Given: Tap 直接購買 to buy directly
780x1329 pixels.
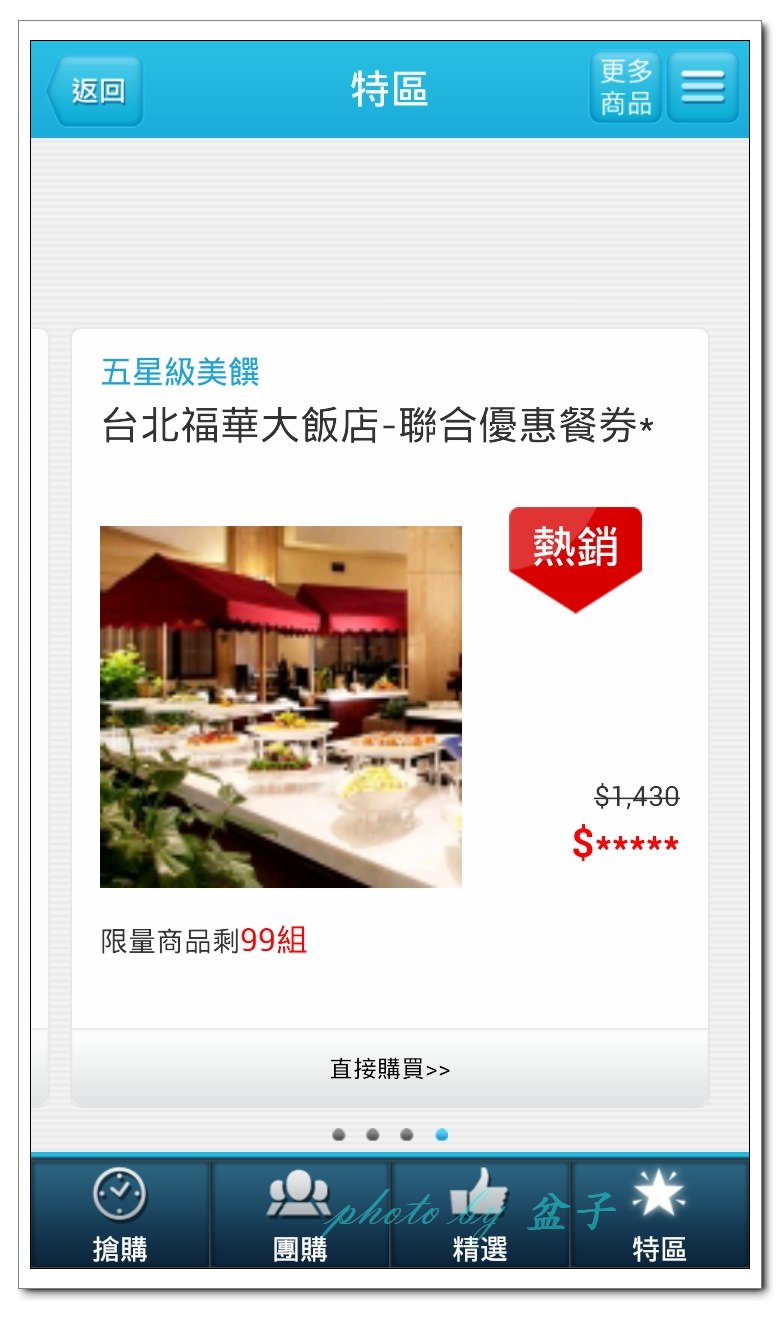Looking at the screenshot, I should 390,1069.
